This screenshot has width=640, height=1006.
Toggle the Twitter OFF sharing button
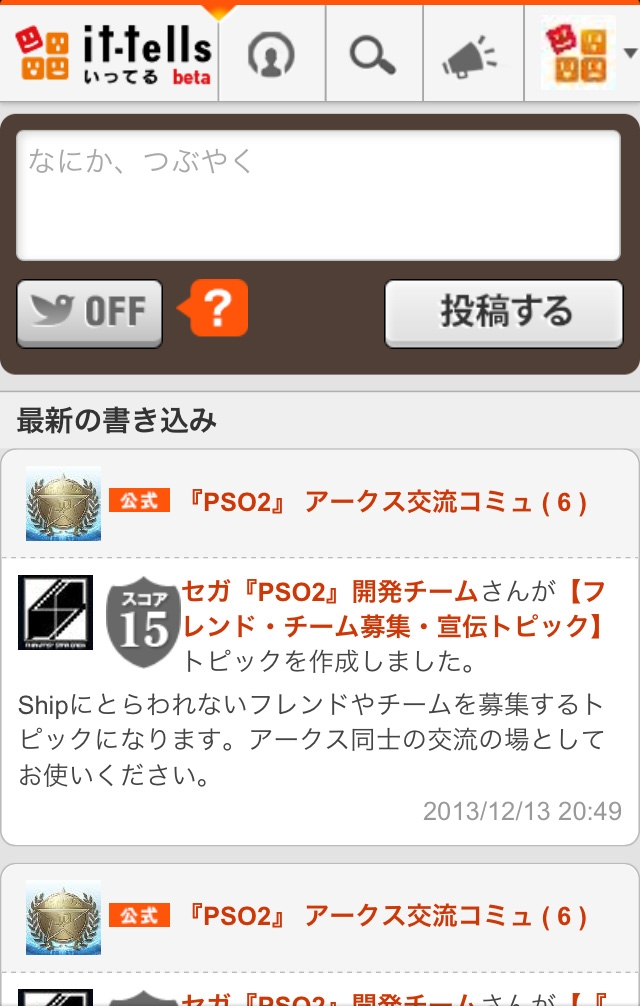89,313
